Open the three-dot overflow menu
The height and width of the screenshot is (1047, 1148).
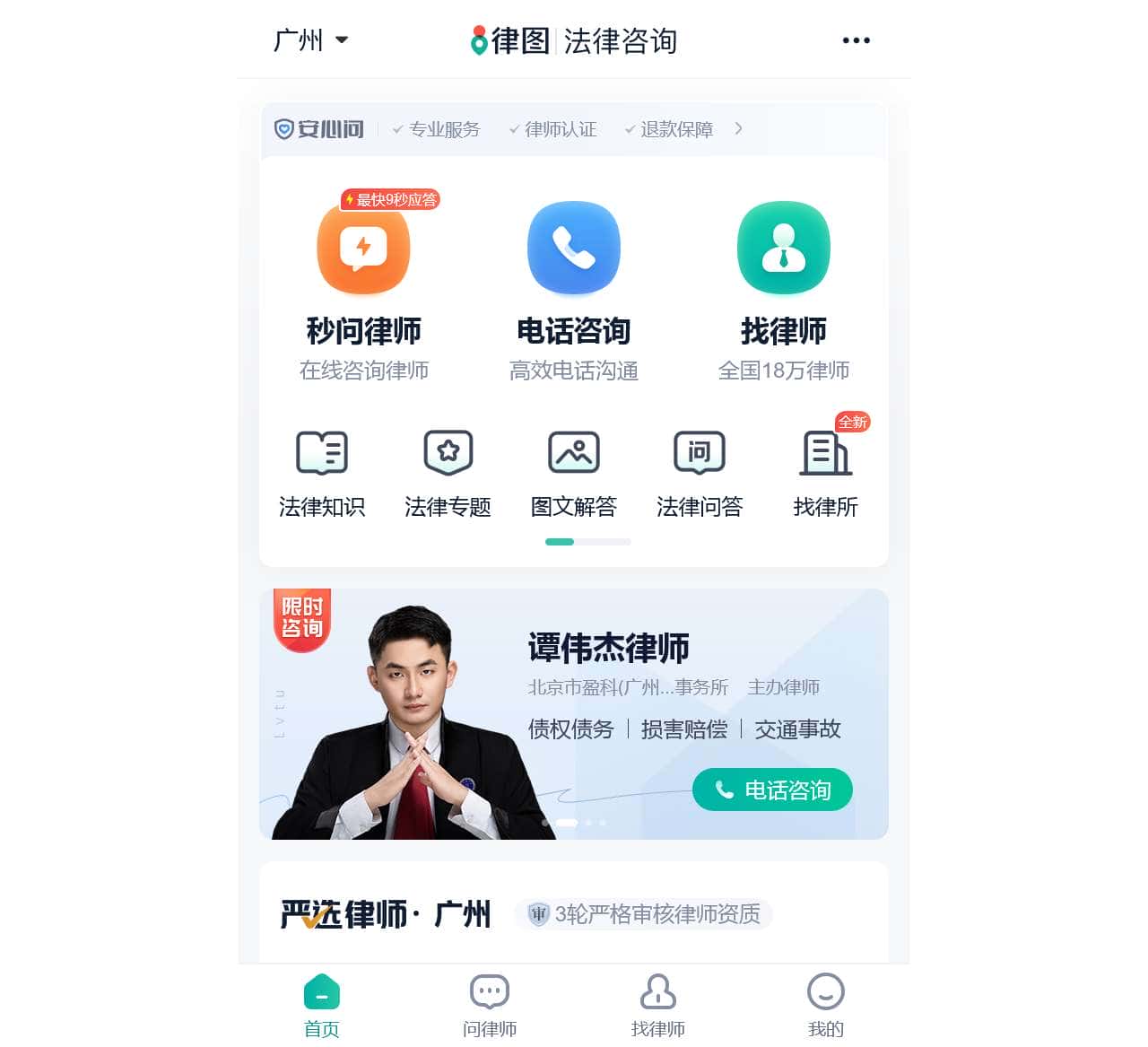[856, 40]
